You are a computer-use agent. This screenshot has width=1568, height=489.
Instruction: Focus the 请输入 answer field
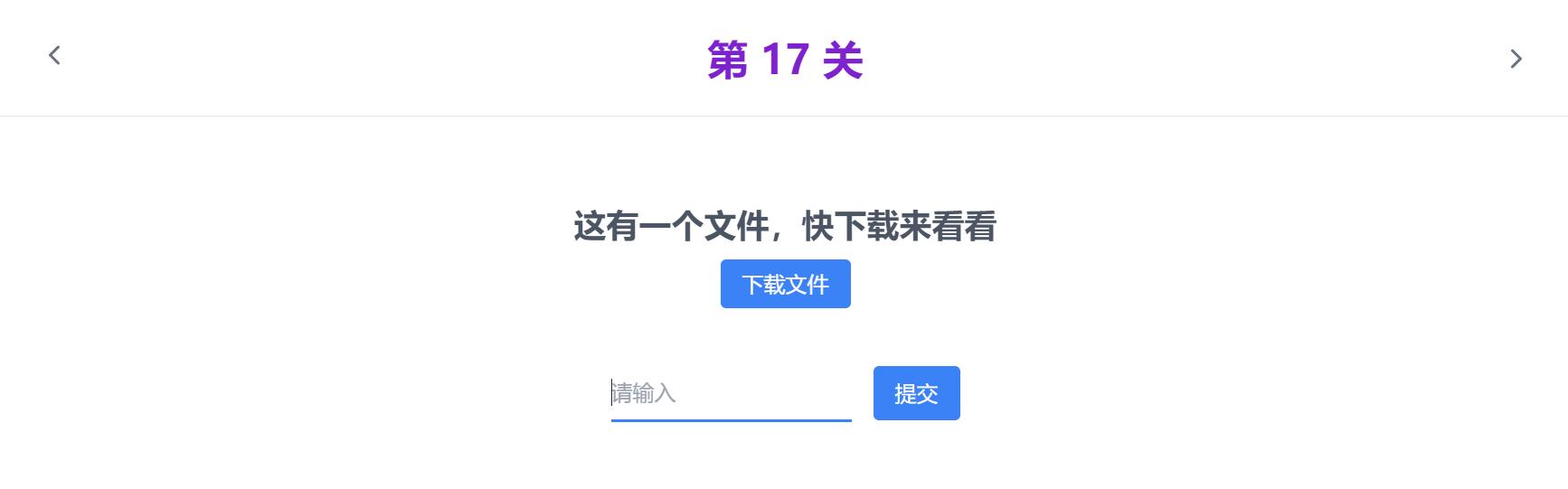click(731, 394)
